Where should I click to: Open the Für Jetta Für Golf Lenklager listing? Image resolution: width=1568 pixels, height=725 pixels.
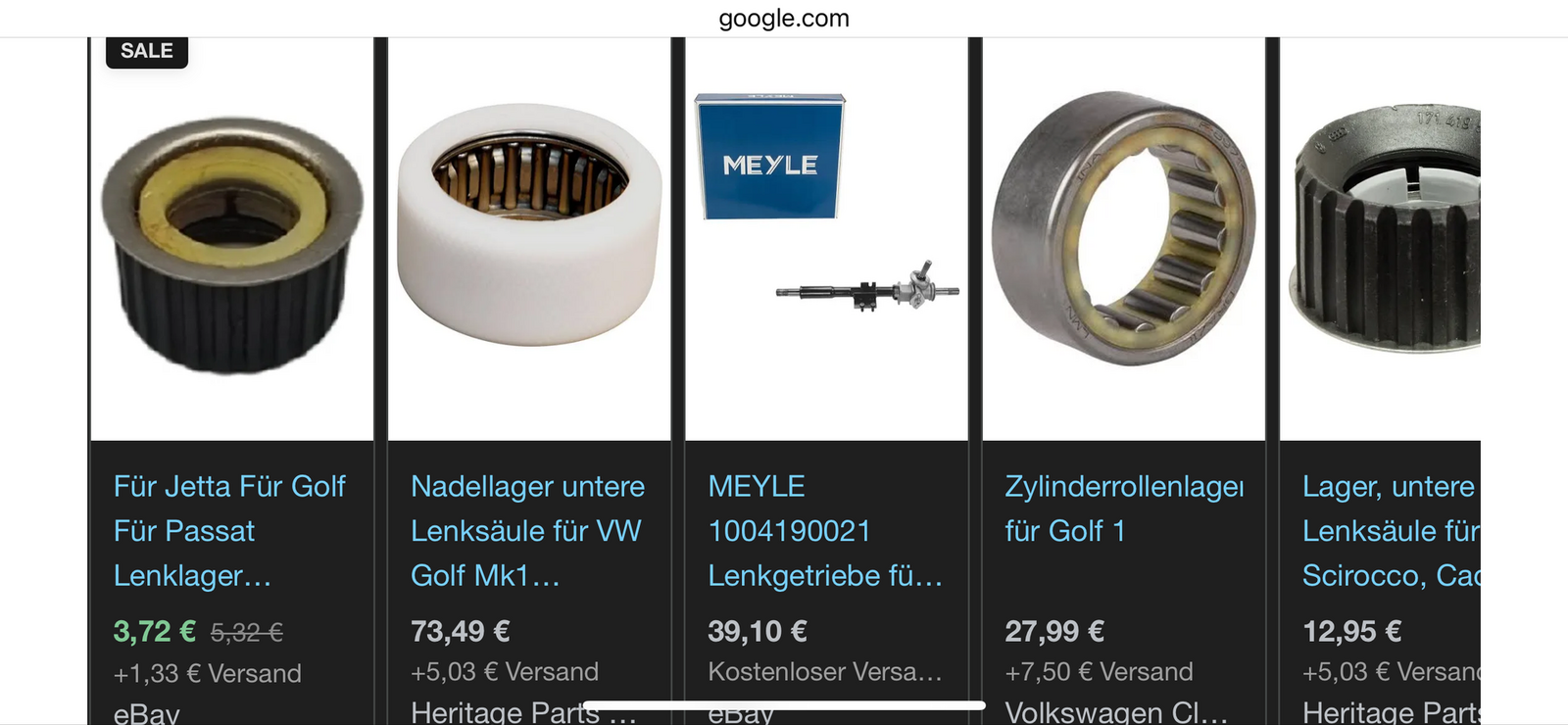pos(230,530)
